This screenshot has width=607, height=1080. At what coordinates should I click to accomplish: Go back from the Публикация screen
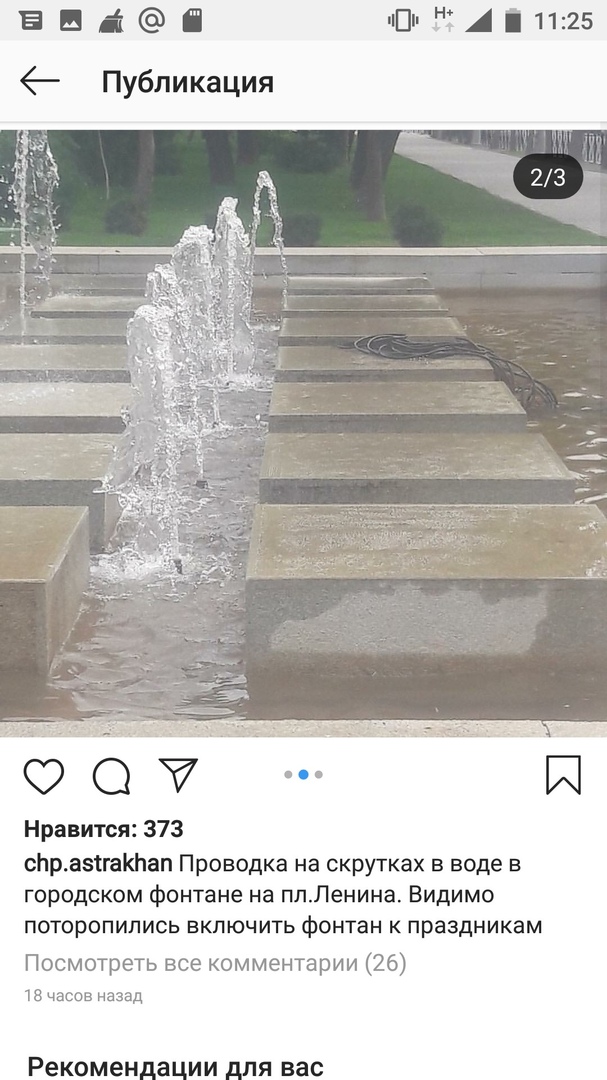40,82
